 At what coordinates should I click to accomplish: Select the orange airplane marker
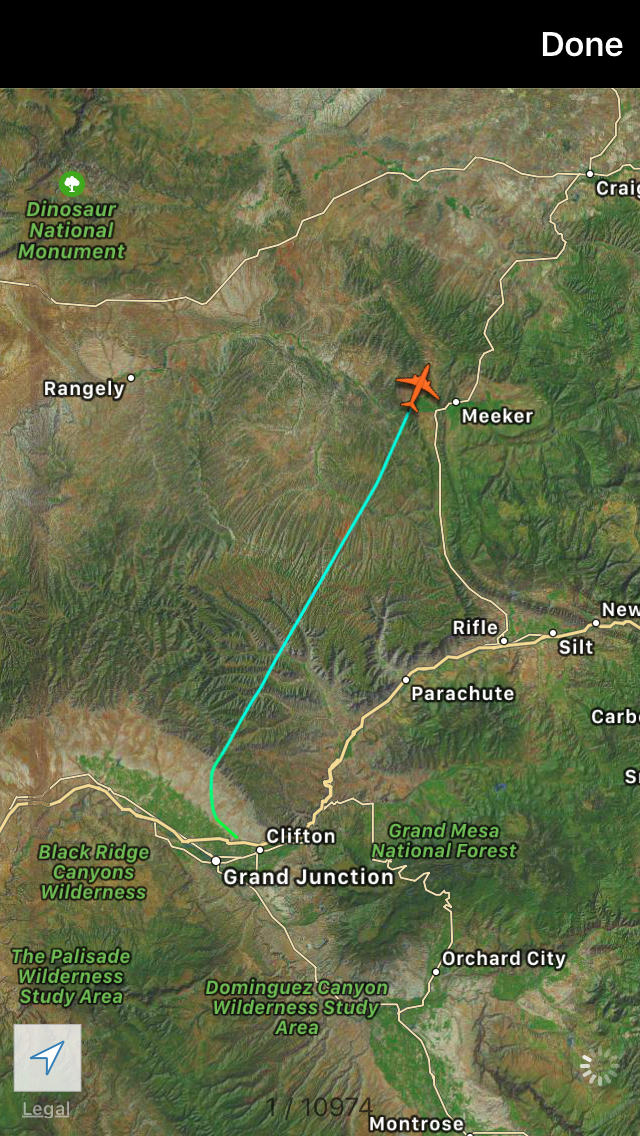coord(418,386)
